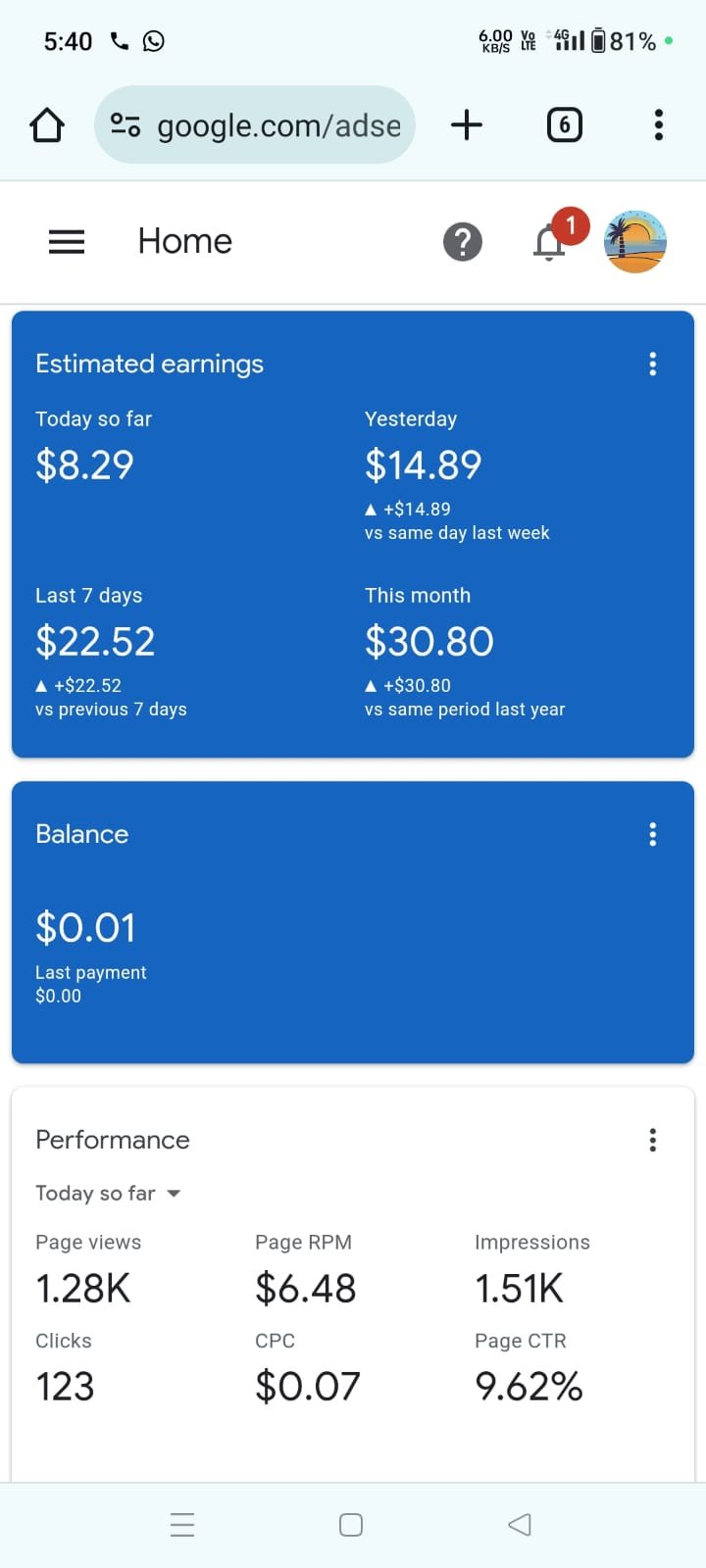Tap the system back button

tap(520, 1524)
